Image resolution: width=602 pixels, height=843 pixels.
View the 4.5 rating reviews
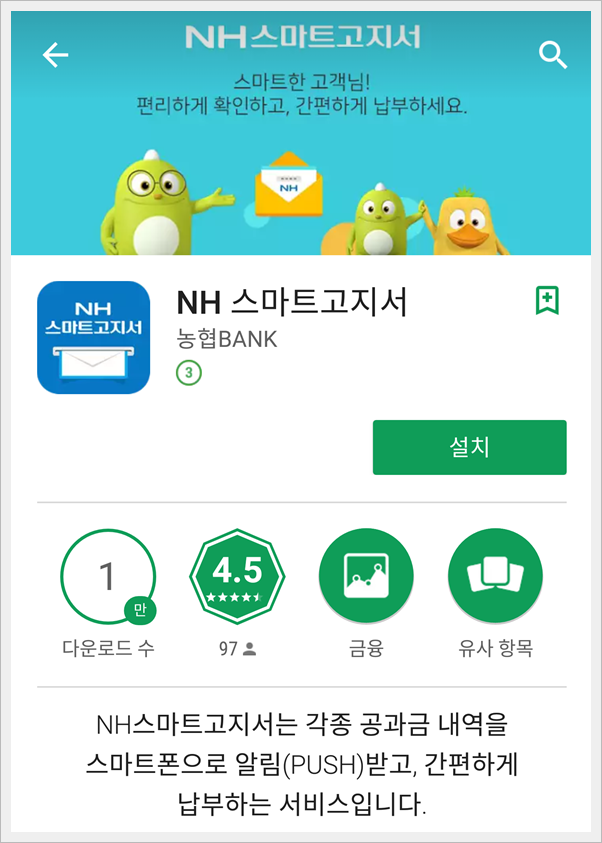(x=237, y=575)
